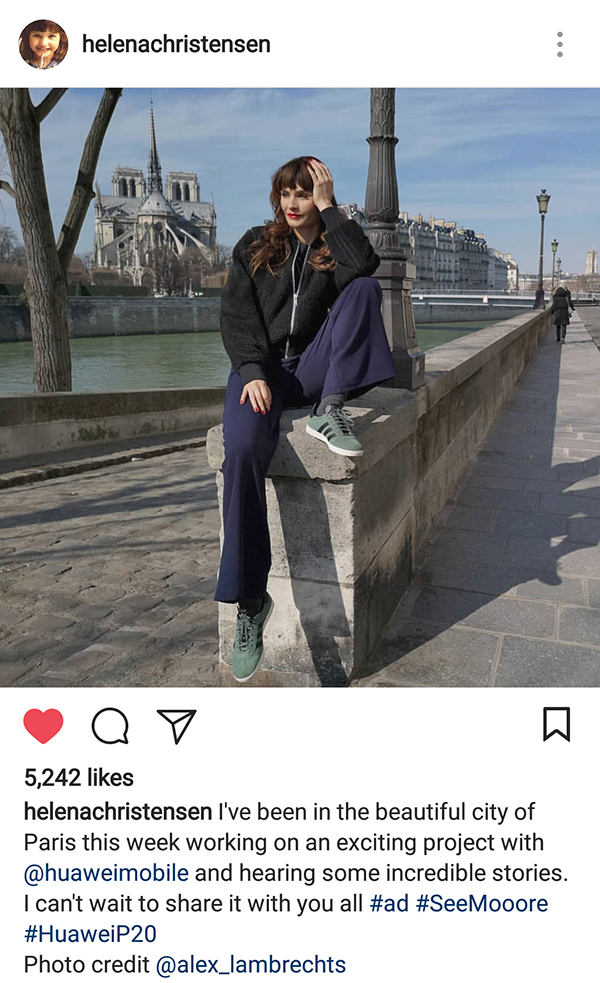View the 5,242 likes list
600x983 pixels.
[x=79, y=777]
